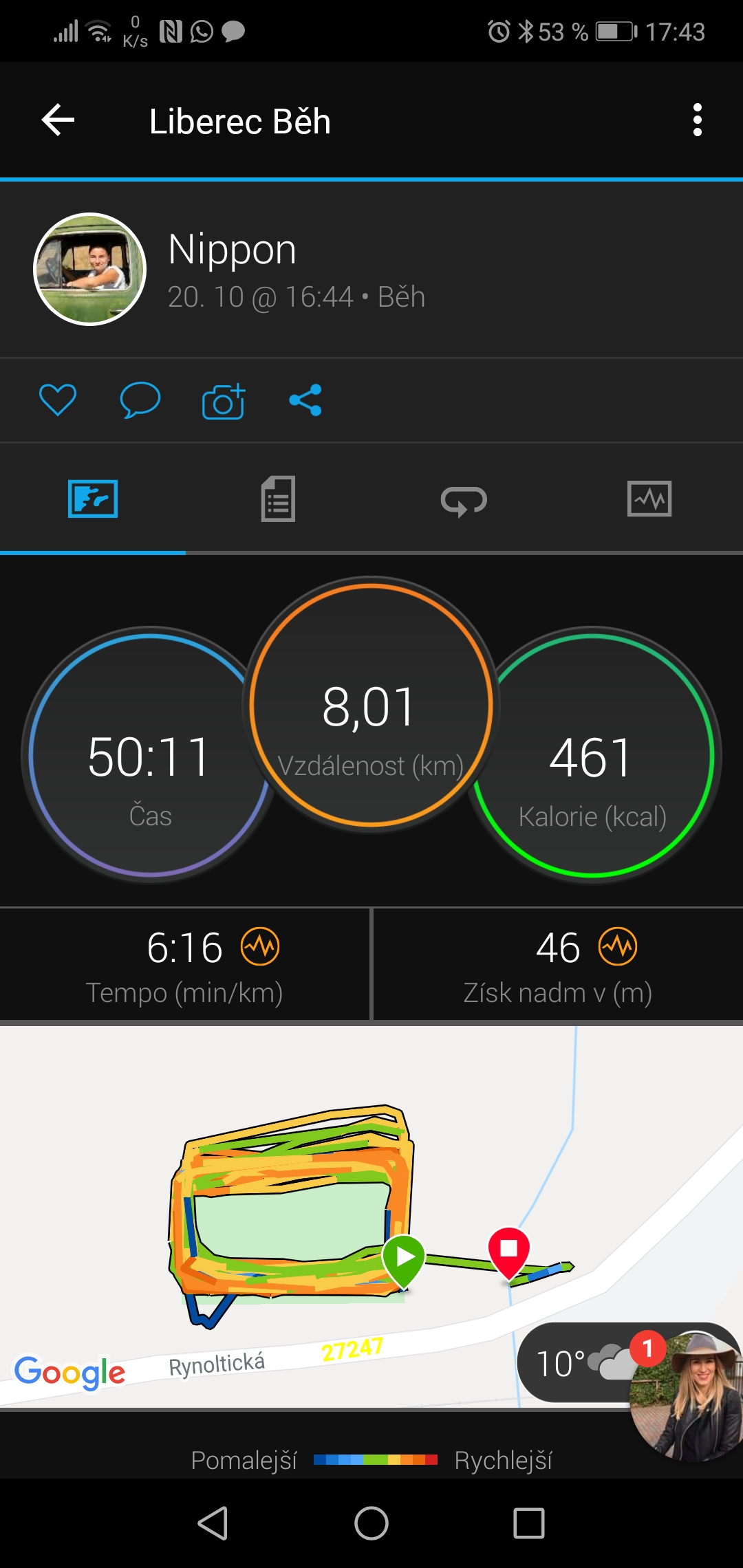Go back from the Liberec Běh activity
743x1568 pixels.
58,120
